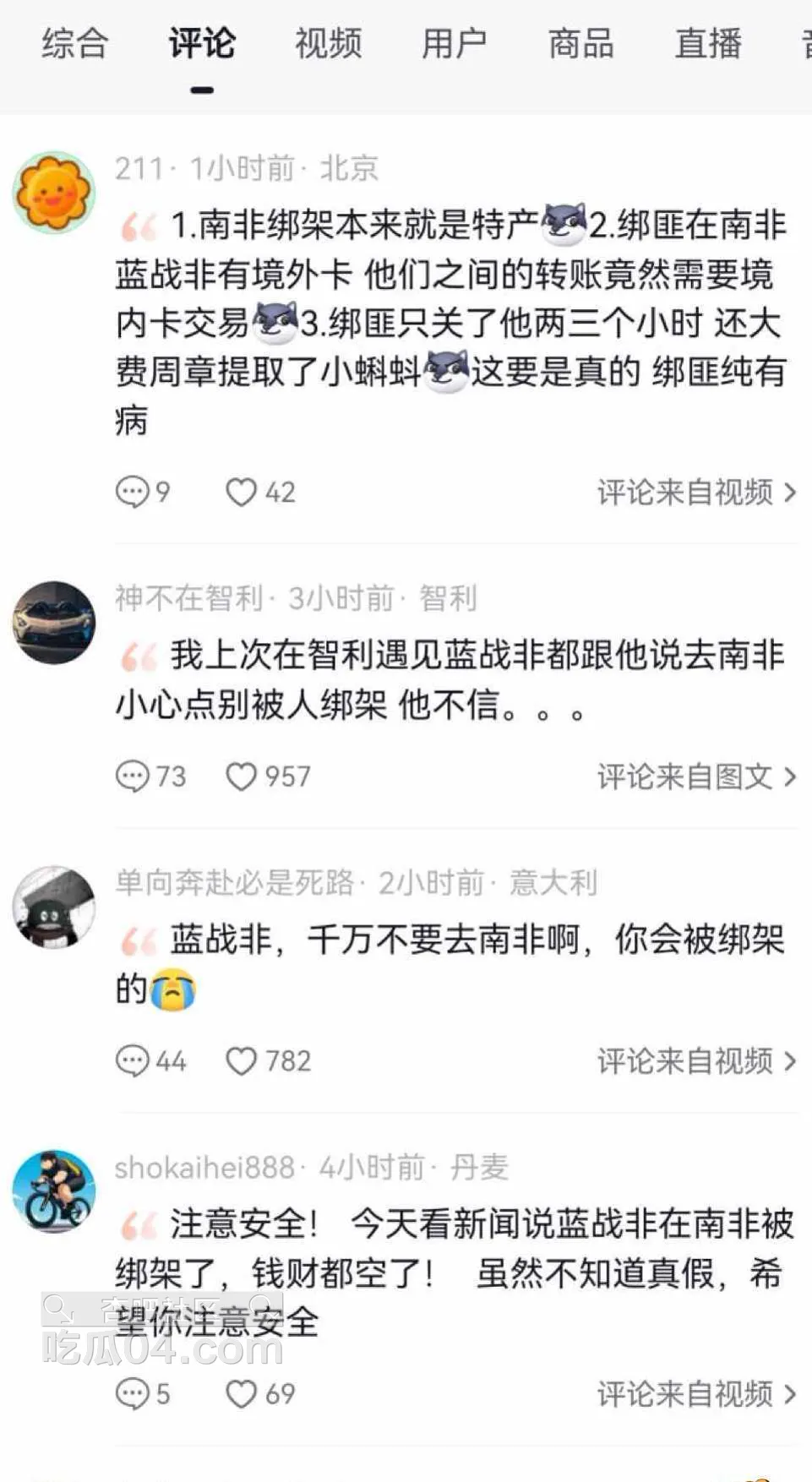812x1482 pixels.
Task: Open 评论来自图文 link on 神不在智利's comment
Action: click(695, 776)
